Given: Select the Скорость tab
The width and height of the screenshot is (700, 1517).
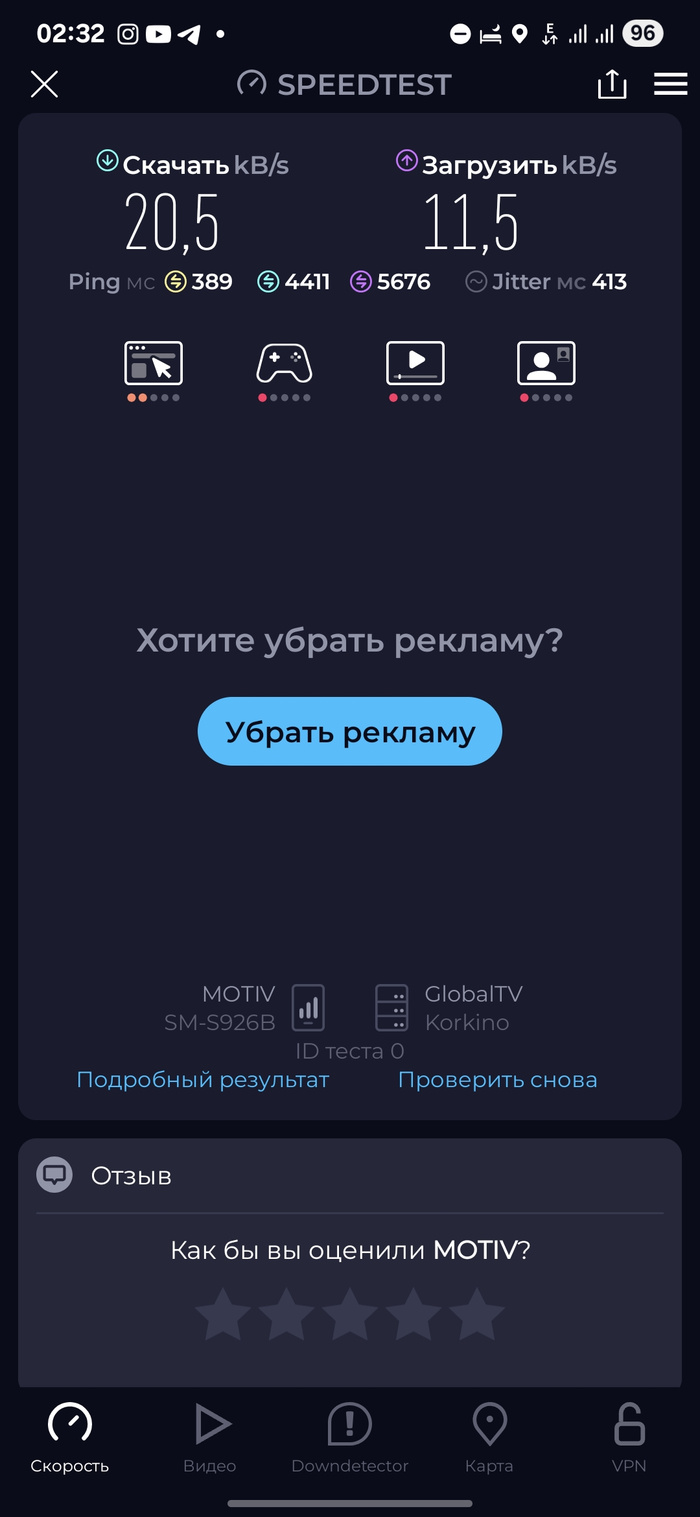Looking at the screenshot, I should [70, 1438].
